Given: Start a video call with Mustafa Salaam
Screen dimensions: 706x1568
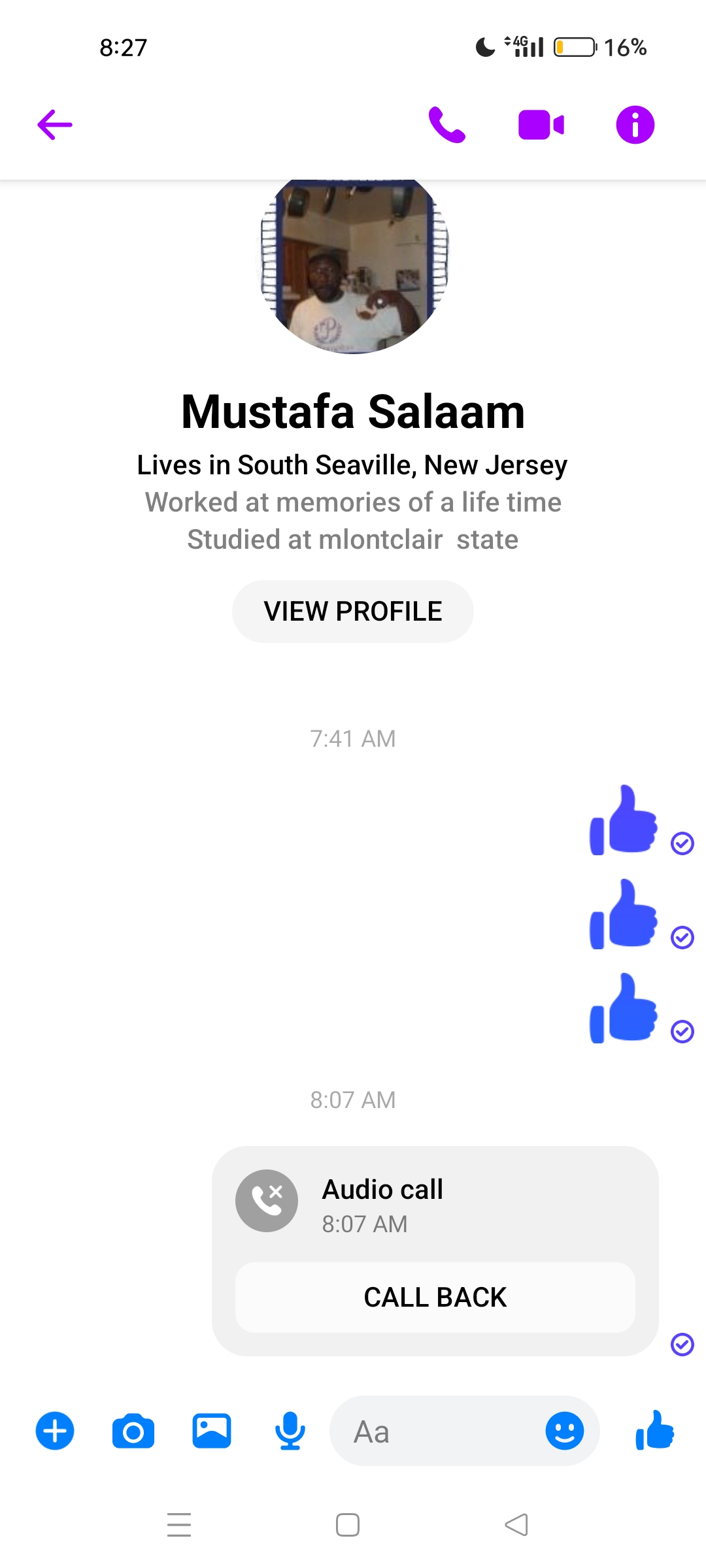Looking at the screenshot, I should [541, 125].
